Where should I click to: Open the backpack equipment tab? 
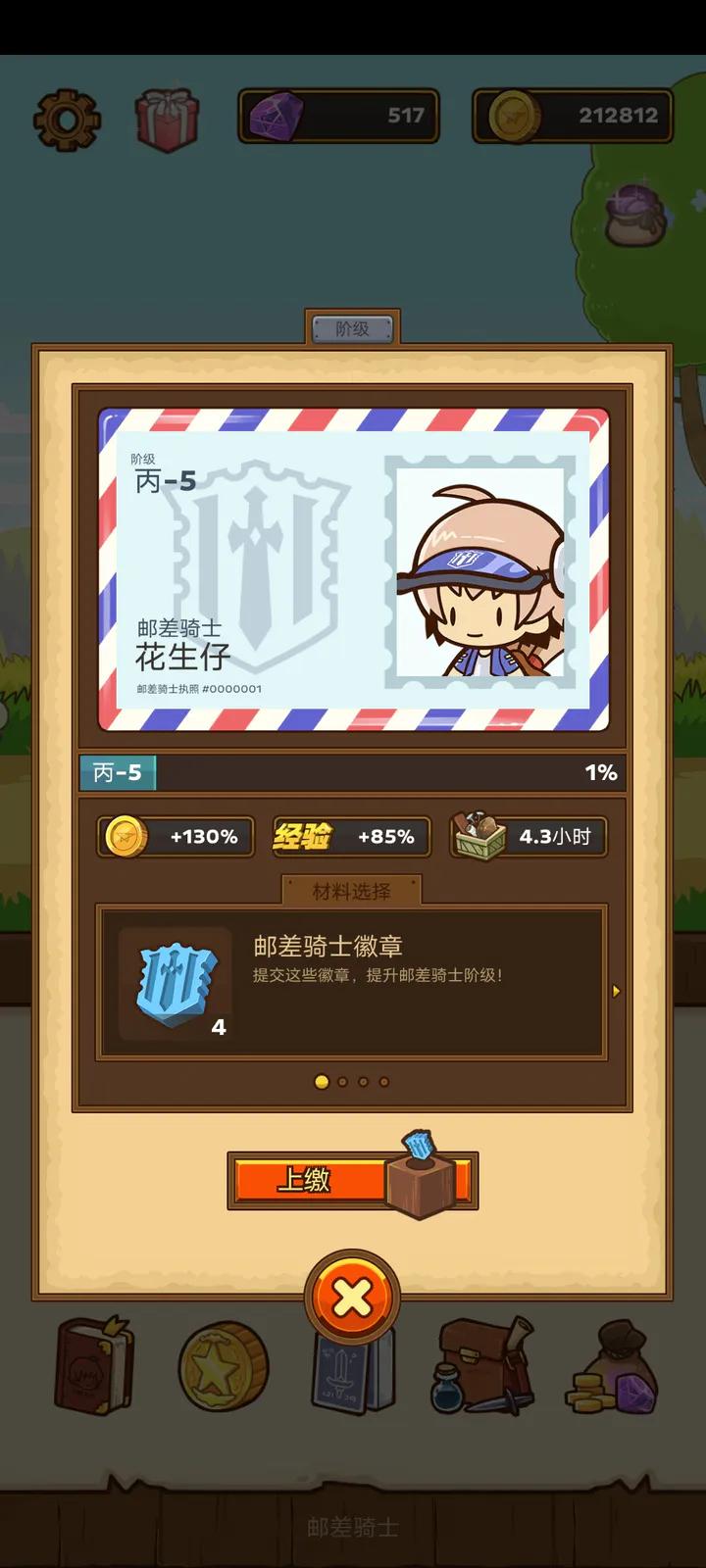483,1366
